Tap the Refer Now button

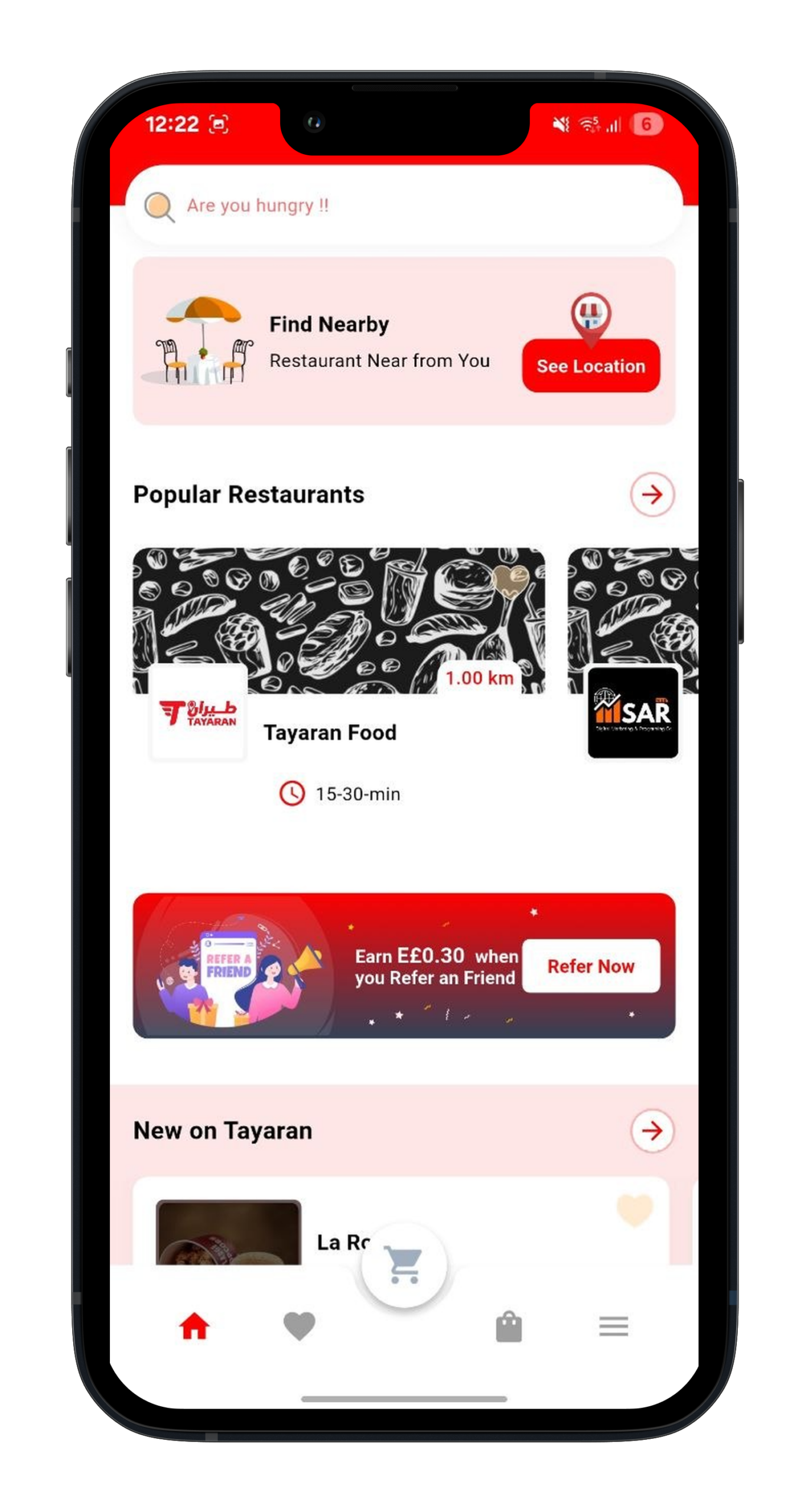pos(590,966)
